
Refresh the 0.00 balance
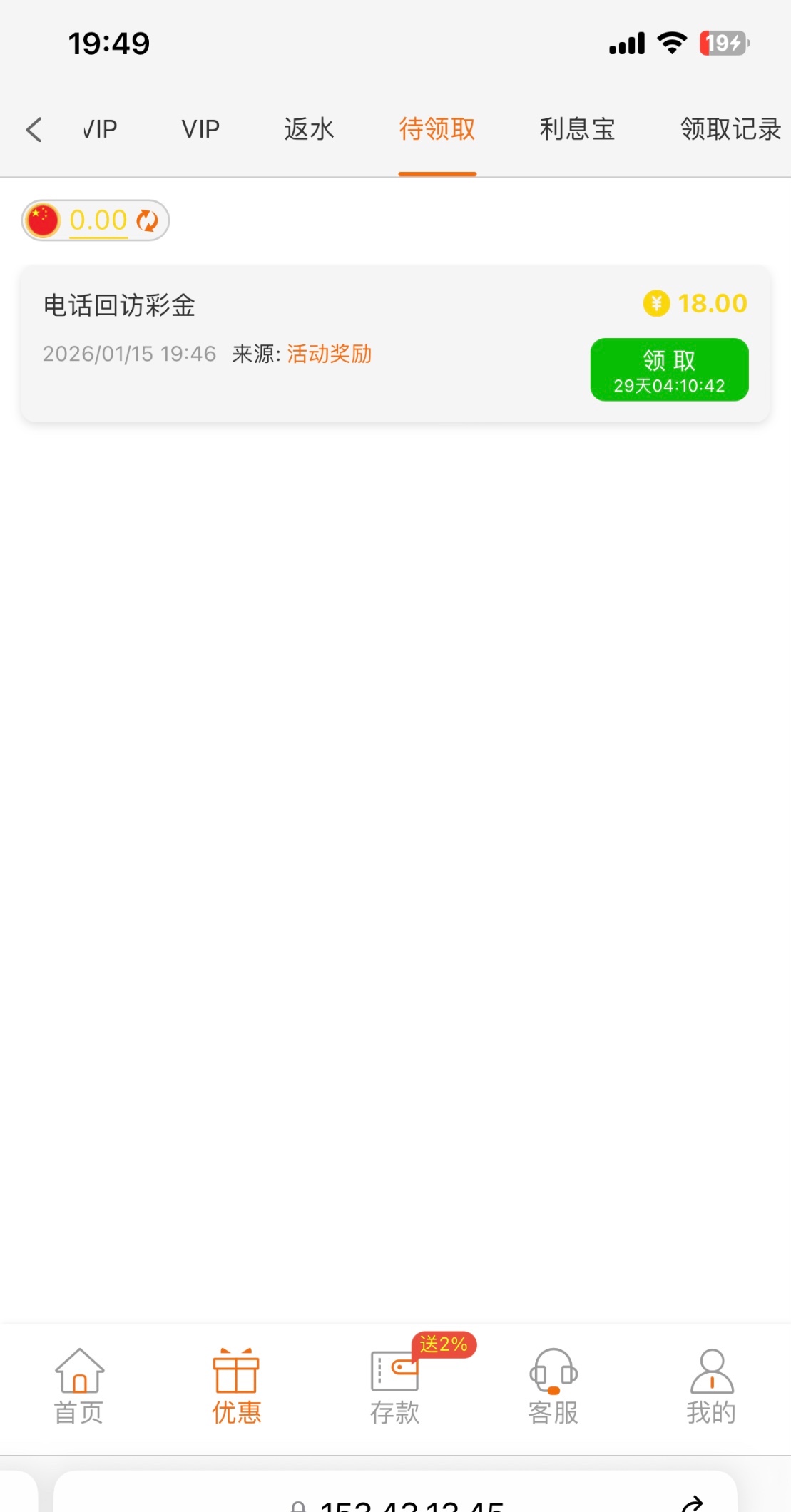click(148, 220)
